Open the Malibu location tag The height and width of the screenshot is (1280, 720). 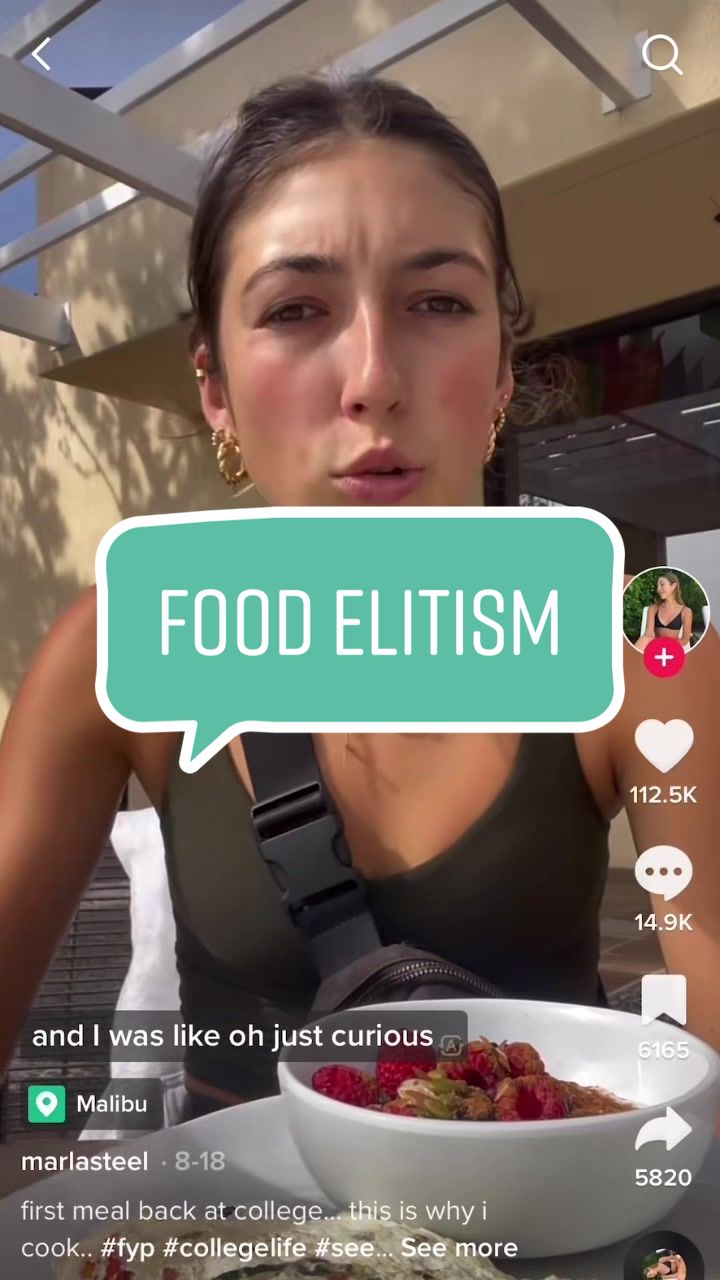tap(95, 1104)
